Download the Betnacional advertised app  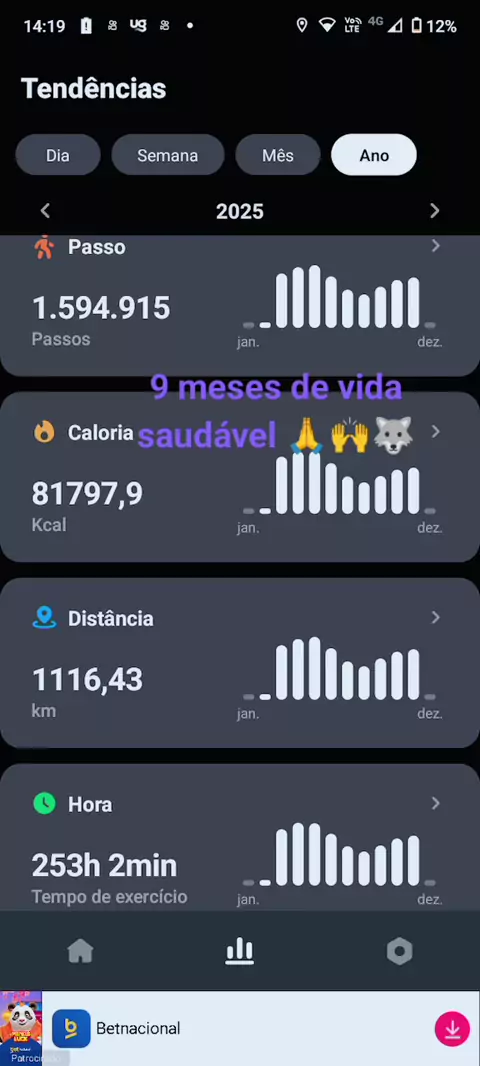[452, 1029]
